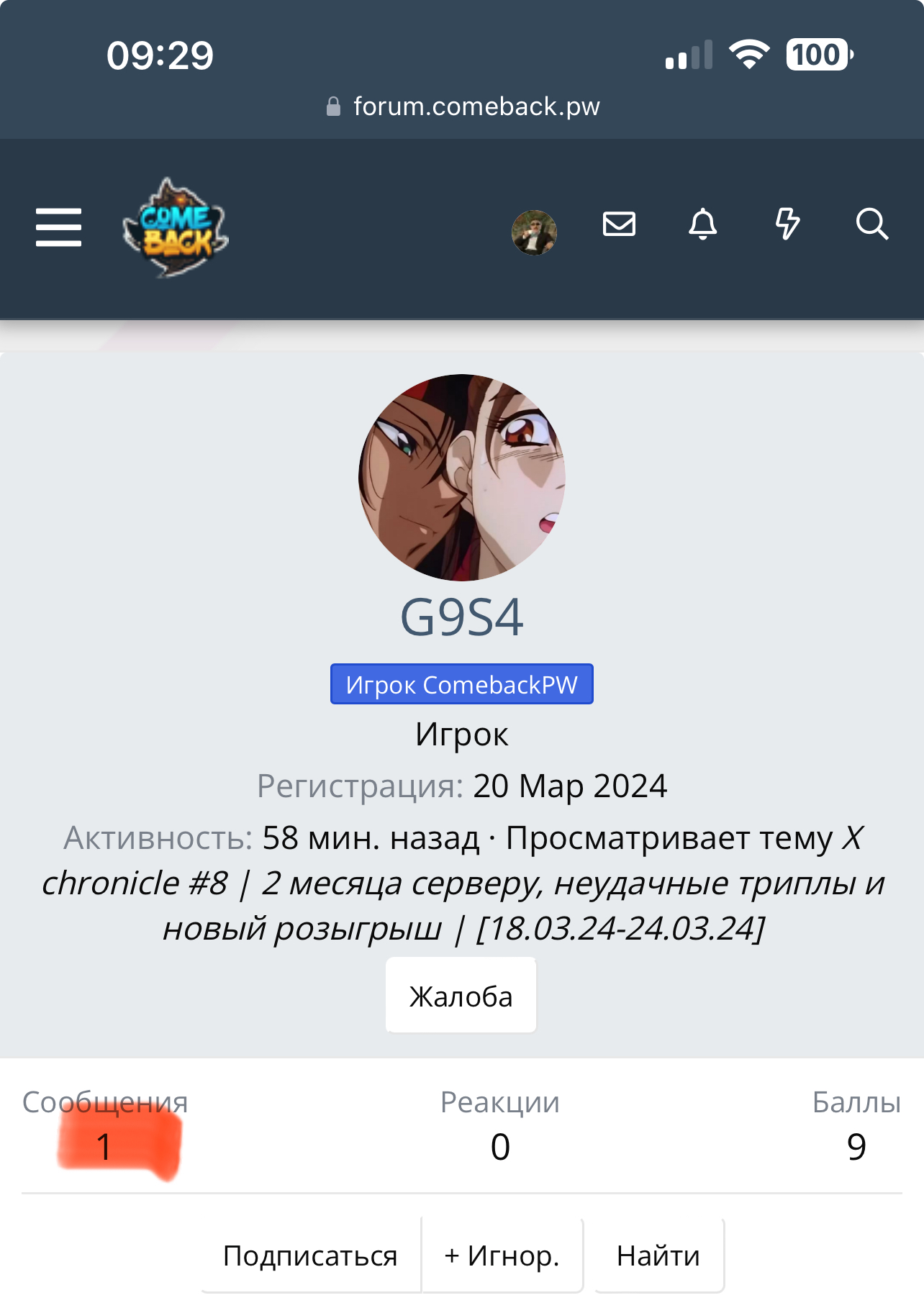The image size is (924, 1308).
Task: Open the lightning bolt latest activity
Action: point(787,224)
